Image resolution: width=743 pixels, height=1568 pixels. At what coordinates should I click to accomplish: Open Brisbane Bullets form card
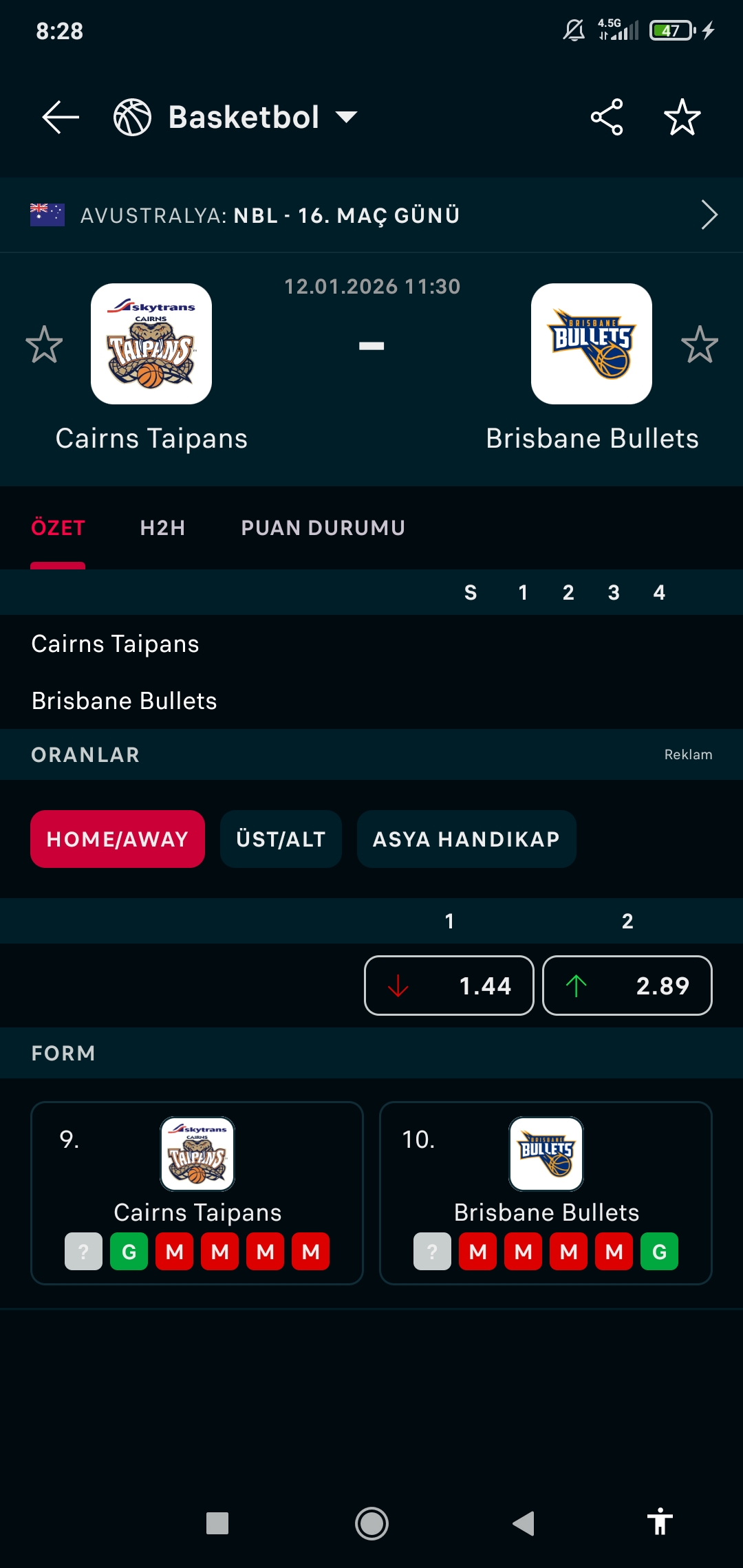point(546,1193)
